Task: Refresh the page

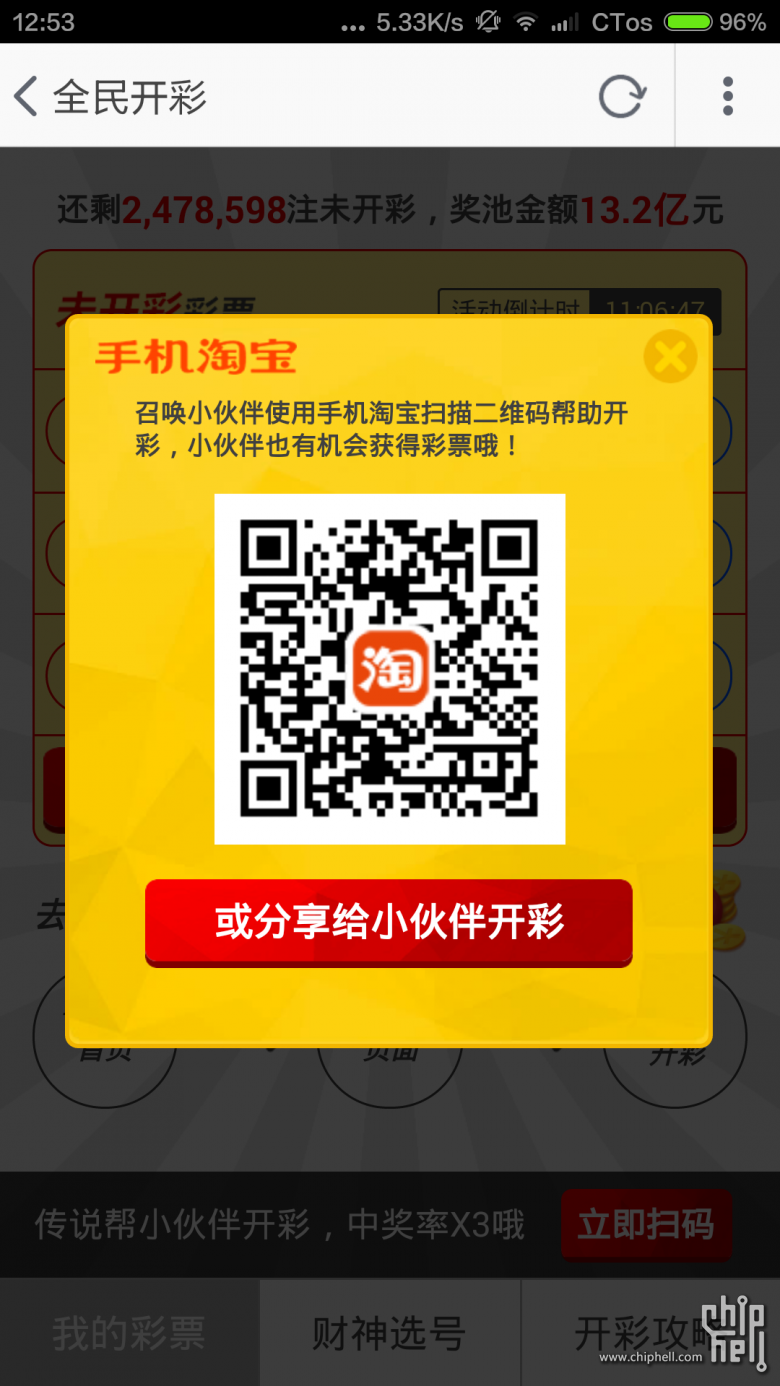Action: click(x=621, y=97)
